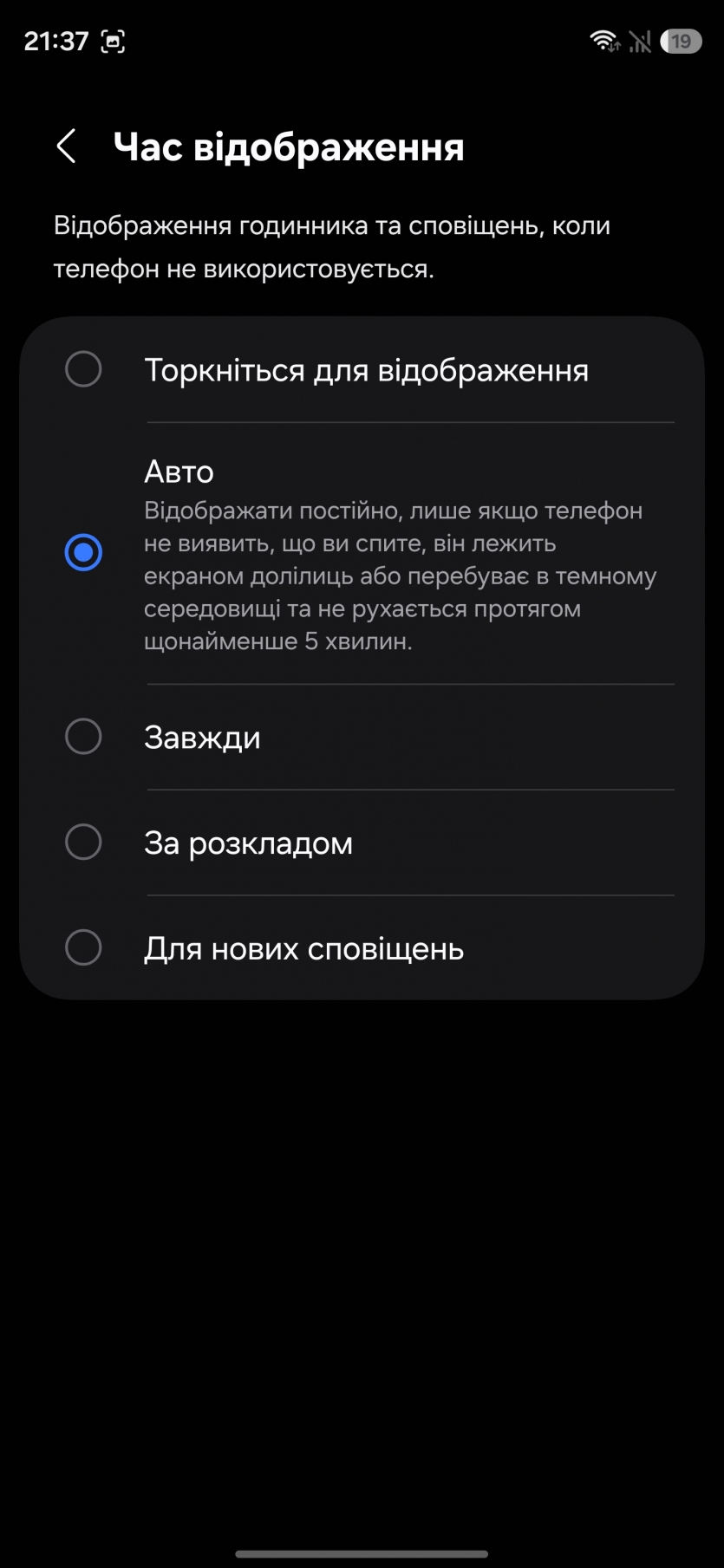Go back from Час відображення
The width and height of the screenshot is (724, 1568).
click(67, 146)
